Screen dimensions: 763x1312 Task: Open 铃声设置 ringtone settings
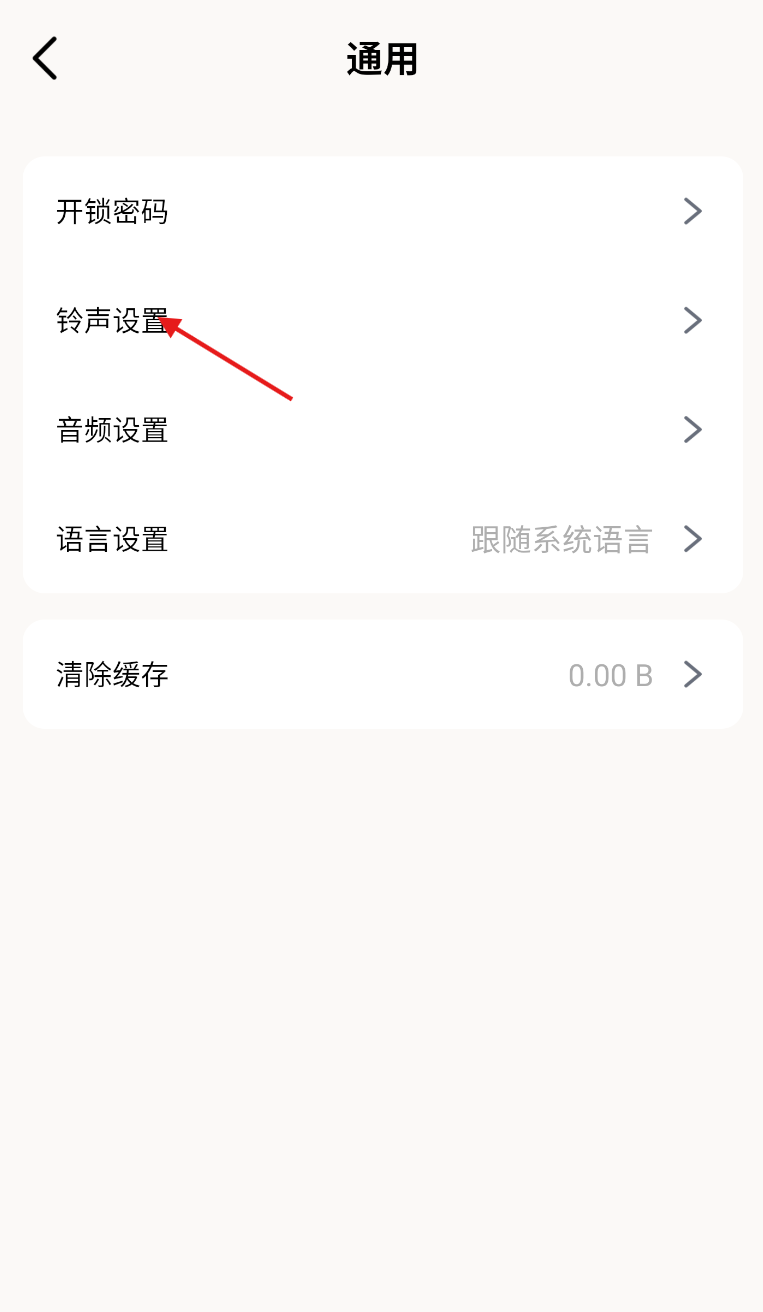click(x=382, y=320)
